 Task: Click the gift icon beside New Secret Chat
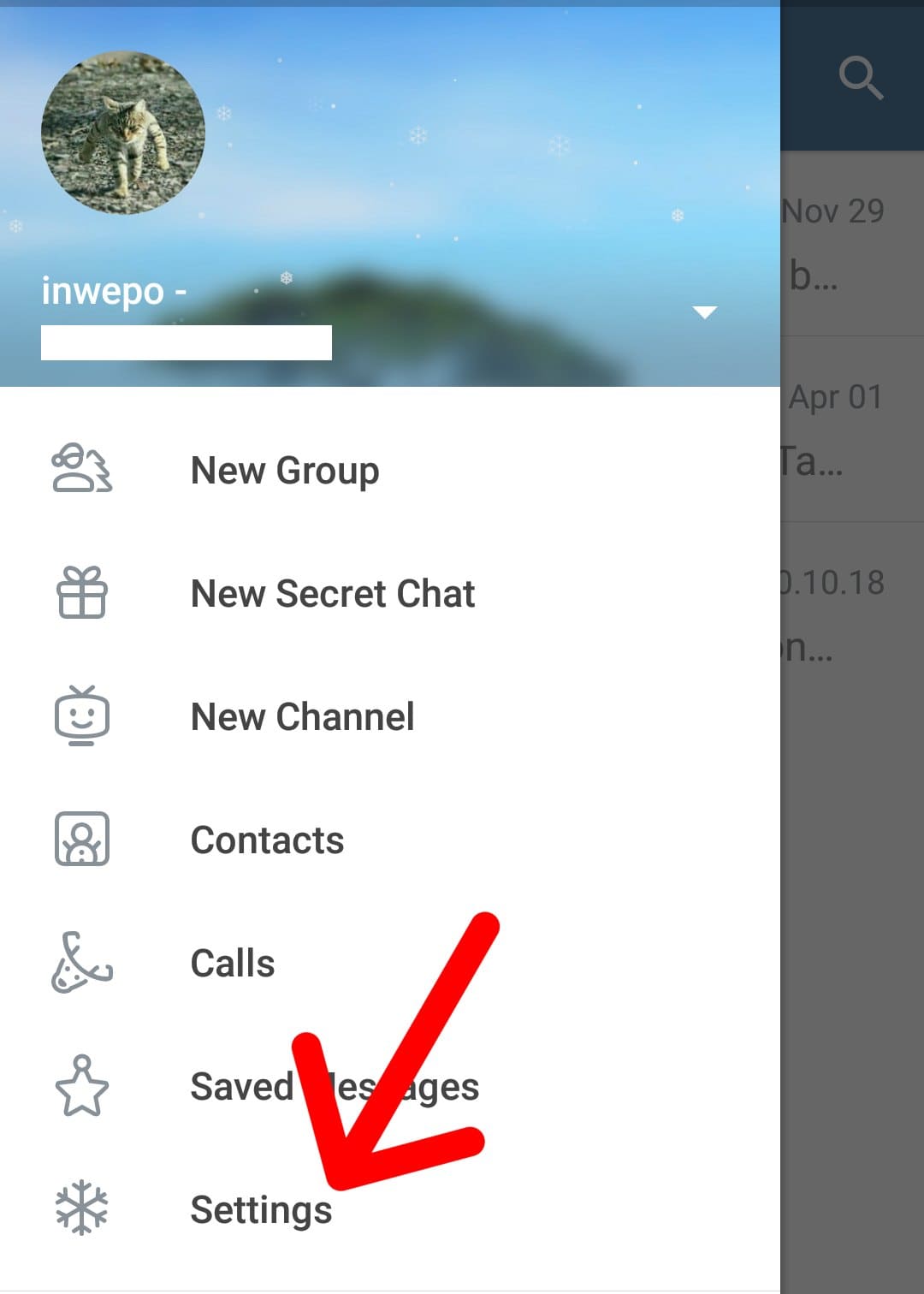click(x=81, y=593)
